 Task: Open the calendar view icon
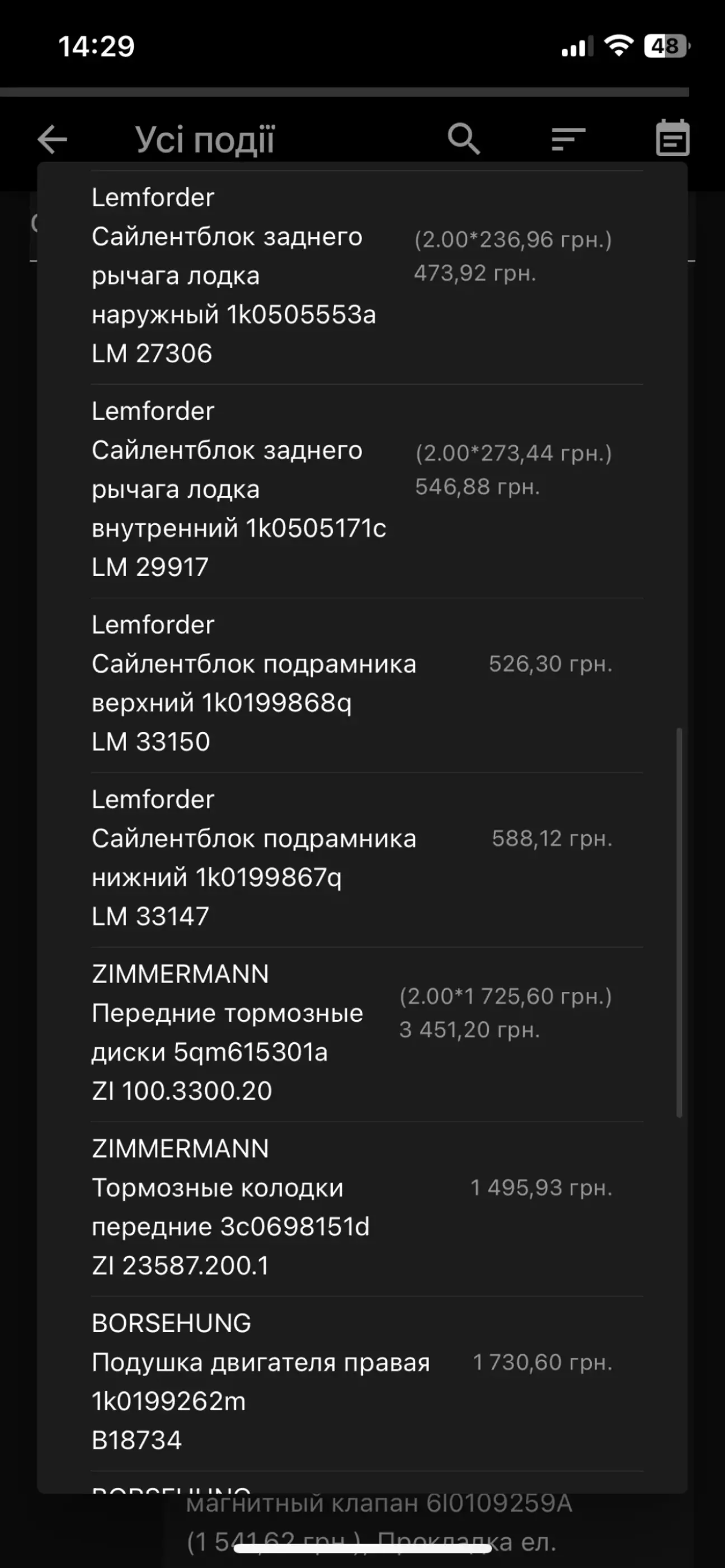pyautogui.click(x=672, y=138)
